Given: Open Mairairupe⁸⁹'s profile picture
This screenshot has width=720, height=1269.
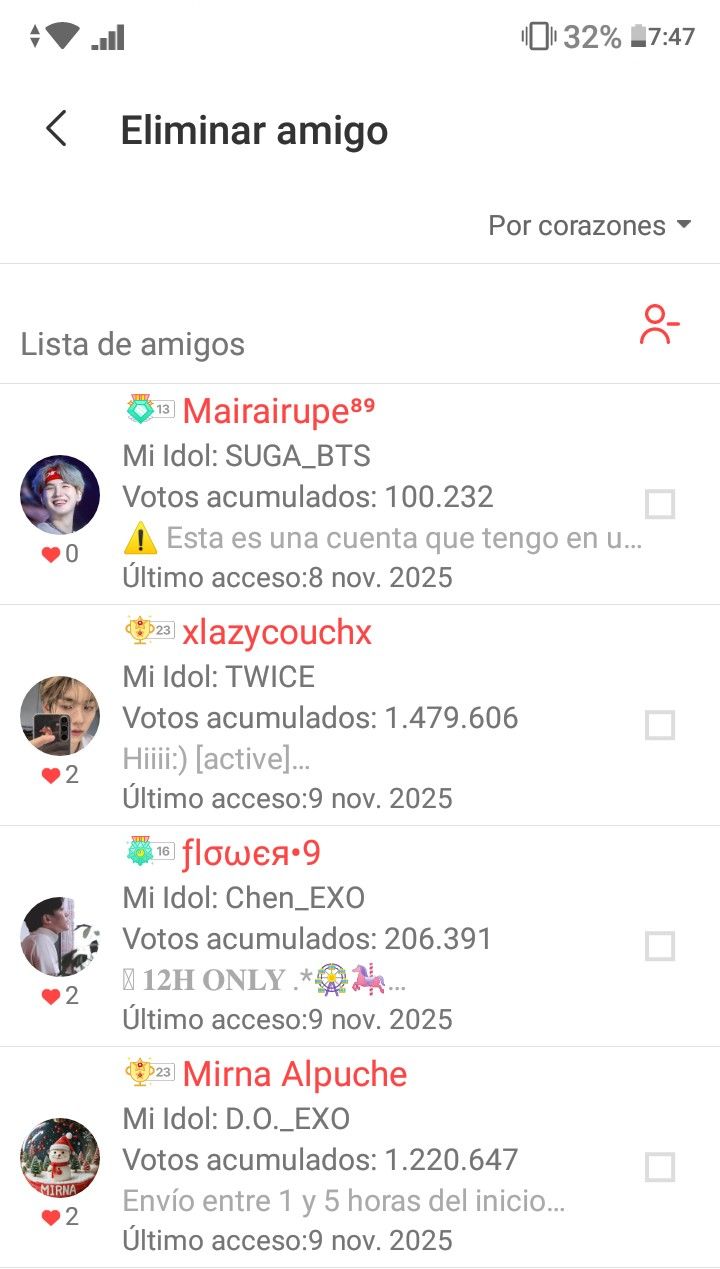Looking at the screenshot, I should [60, 495].
